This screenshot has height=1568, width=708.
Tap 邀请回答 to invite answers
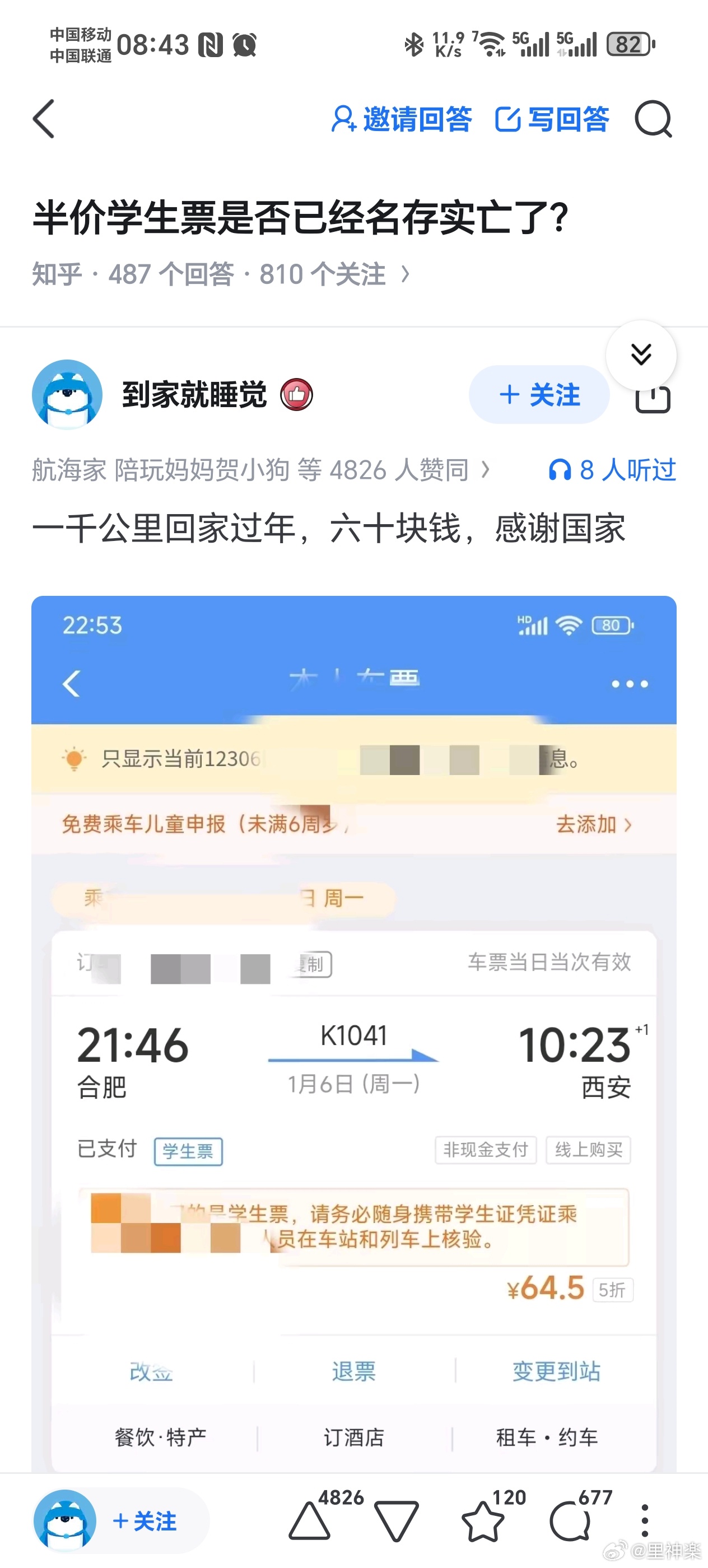tap(402, 119)
